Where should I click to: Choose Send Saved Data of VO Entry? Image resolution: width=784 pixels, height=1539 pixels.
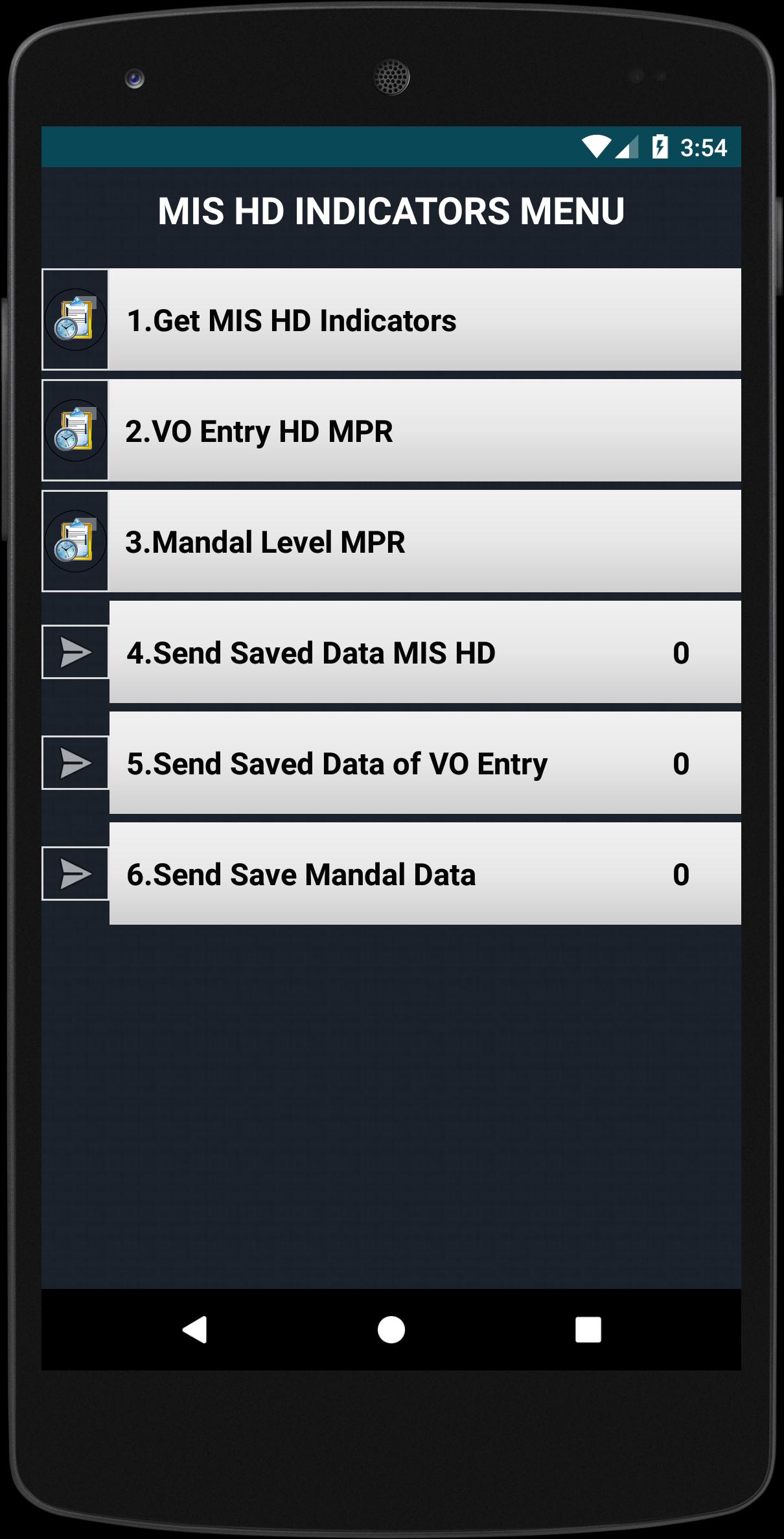[x=424, y=763]
